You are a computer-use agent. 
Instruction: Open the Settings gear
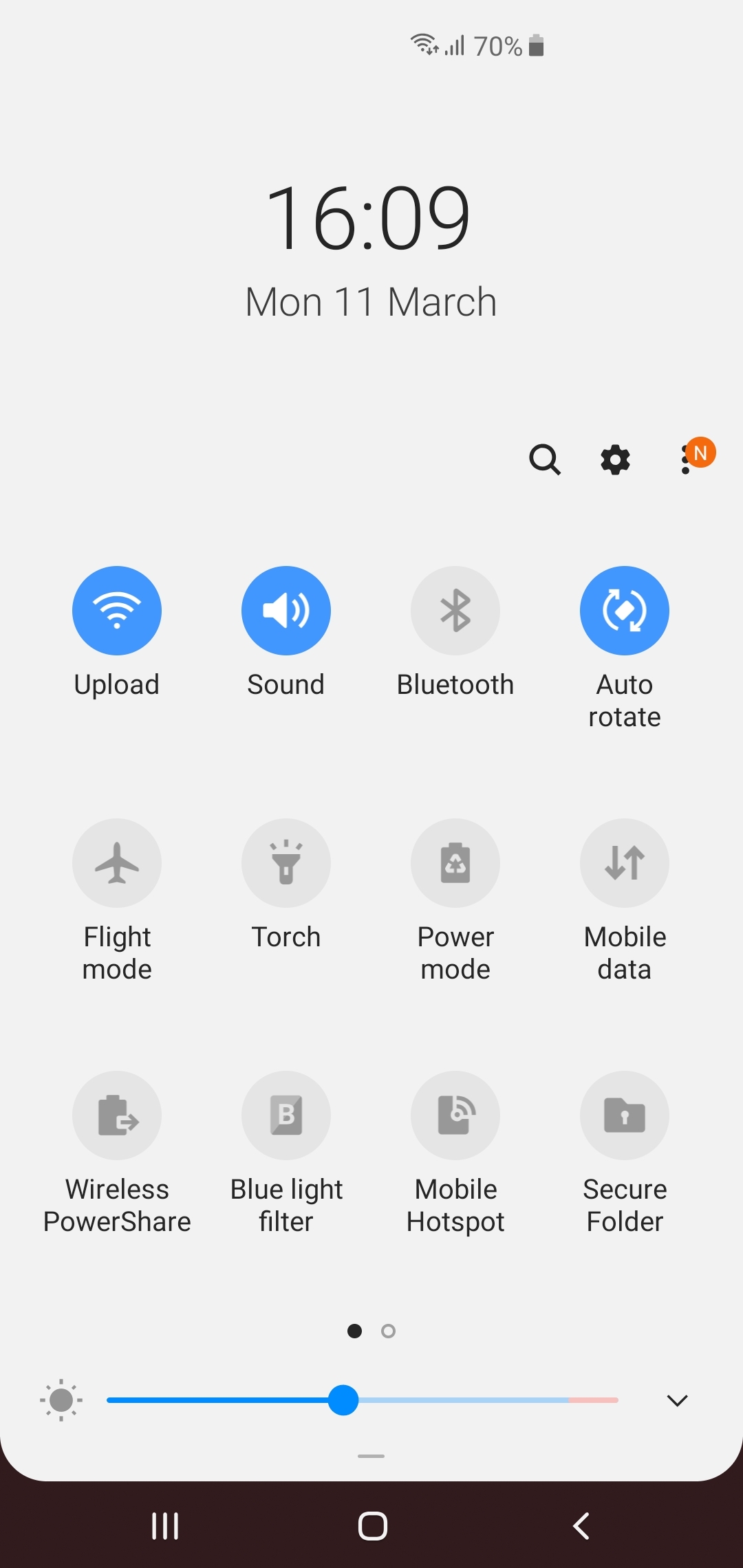tap(614, 460)
